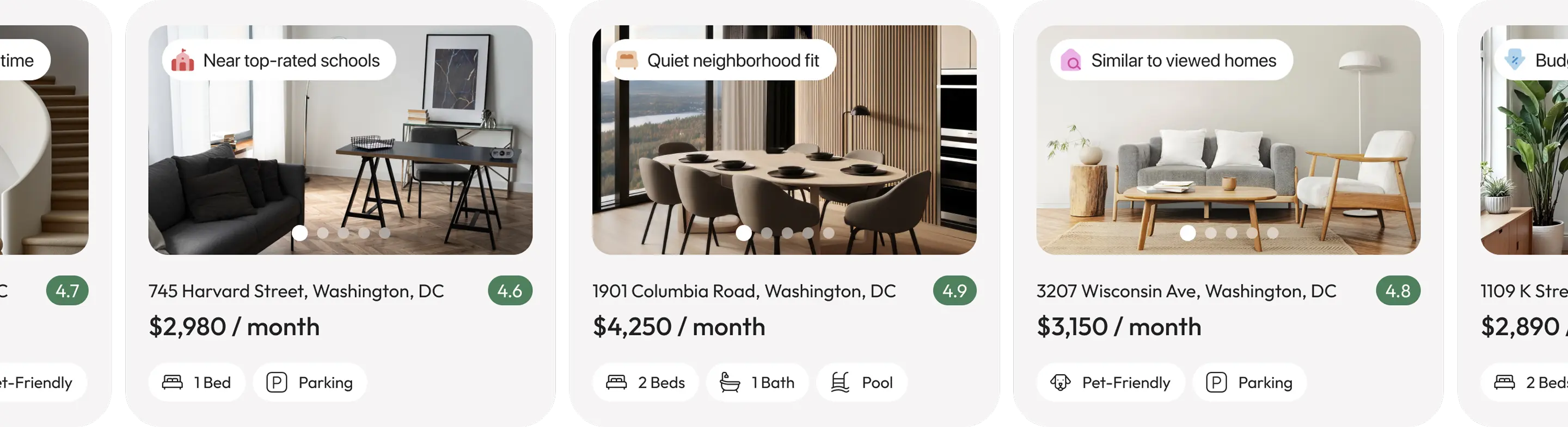Screen dimensions: 1568x427
Task: Tap the Similar to viewed homes tag
Action: (1171, 60)
